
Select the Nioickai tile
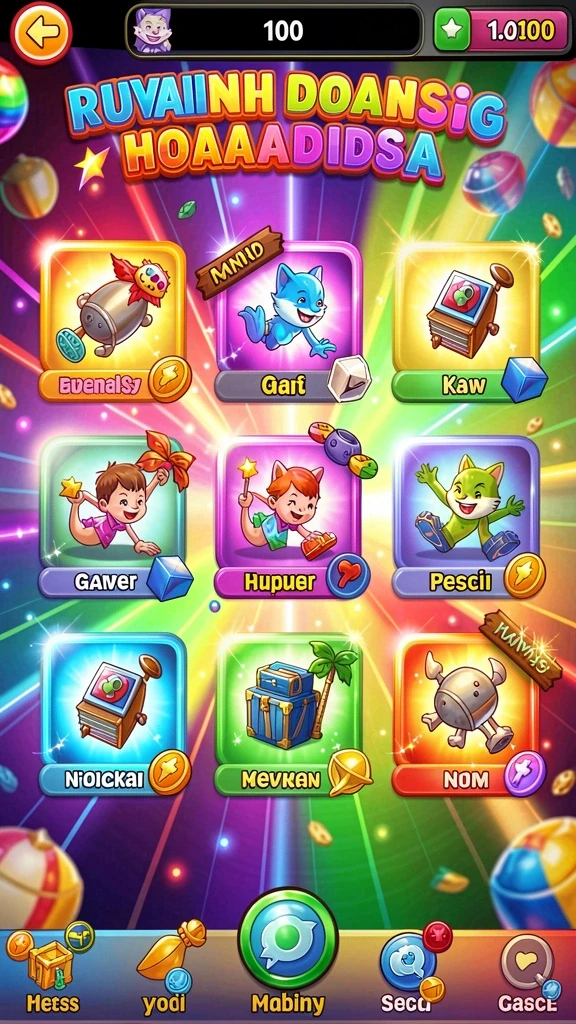click(x=112, y=714)
